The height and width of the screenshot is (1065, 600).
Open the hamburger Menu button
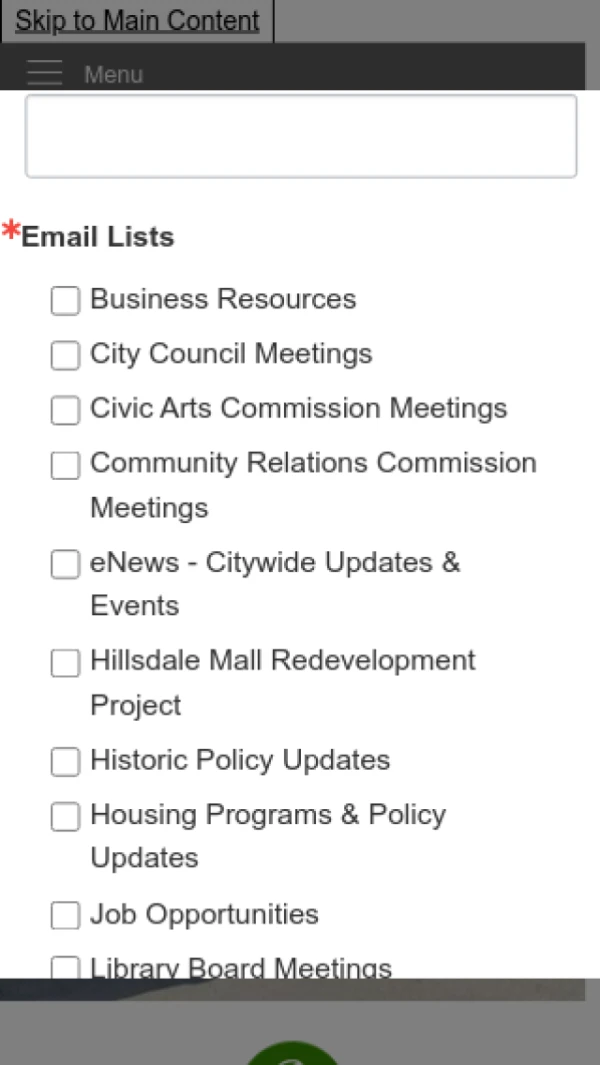[45, 73]
